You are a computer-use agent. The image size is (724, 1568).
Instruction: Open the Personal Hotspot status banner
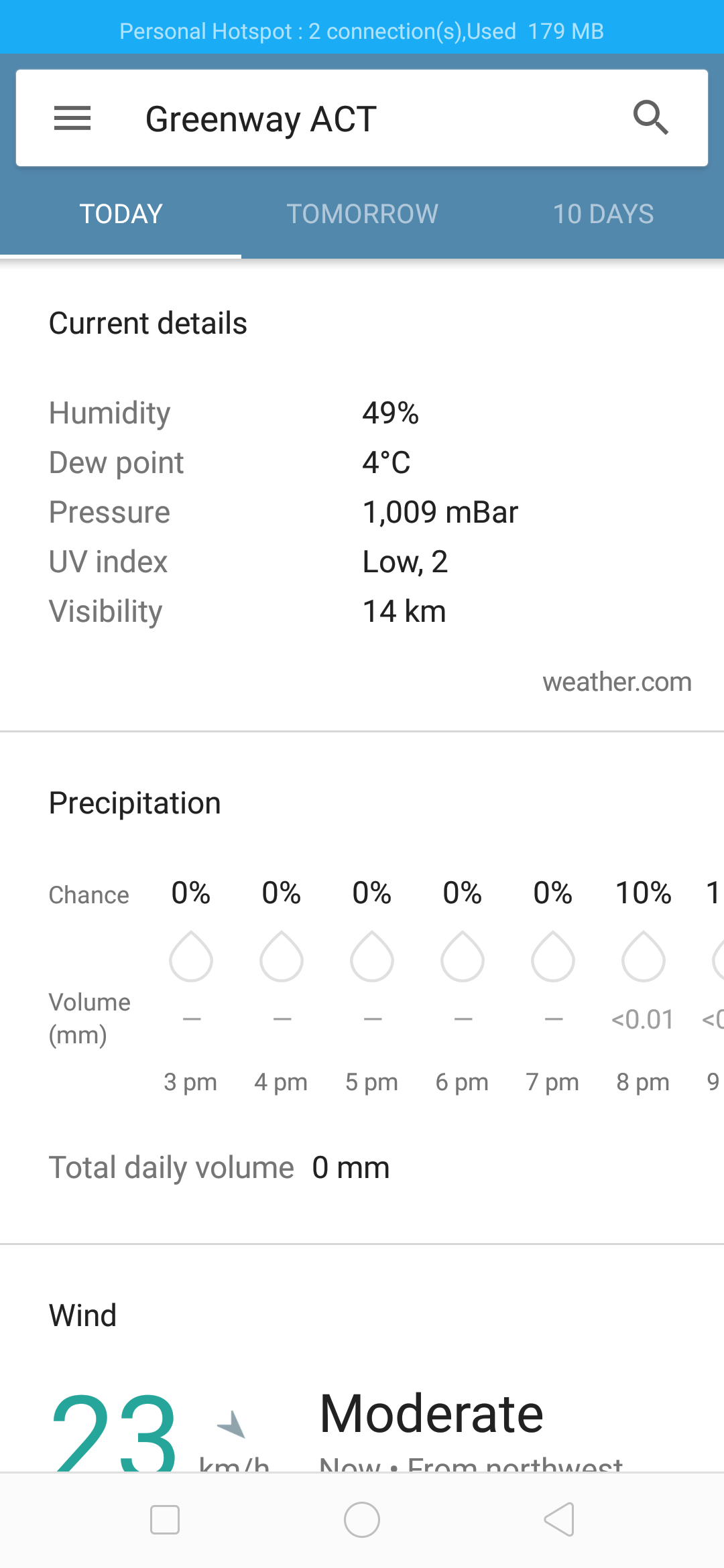[x=362, y=31]
